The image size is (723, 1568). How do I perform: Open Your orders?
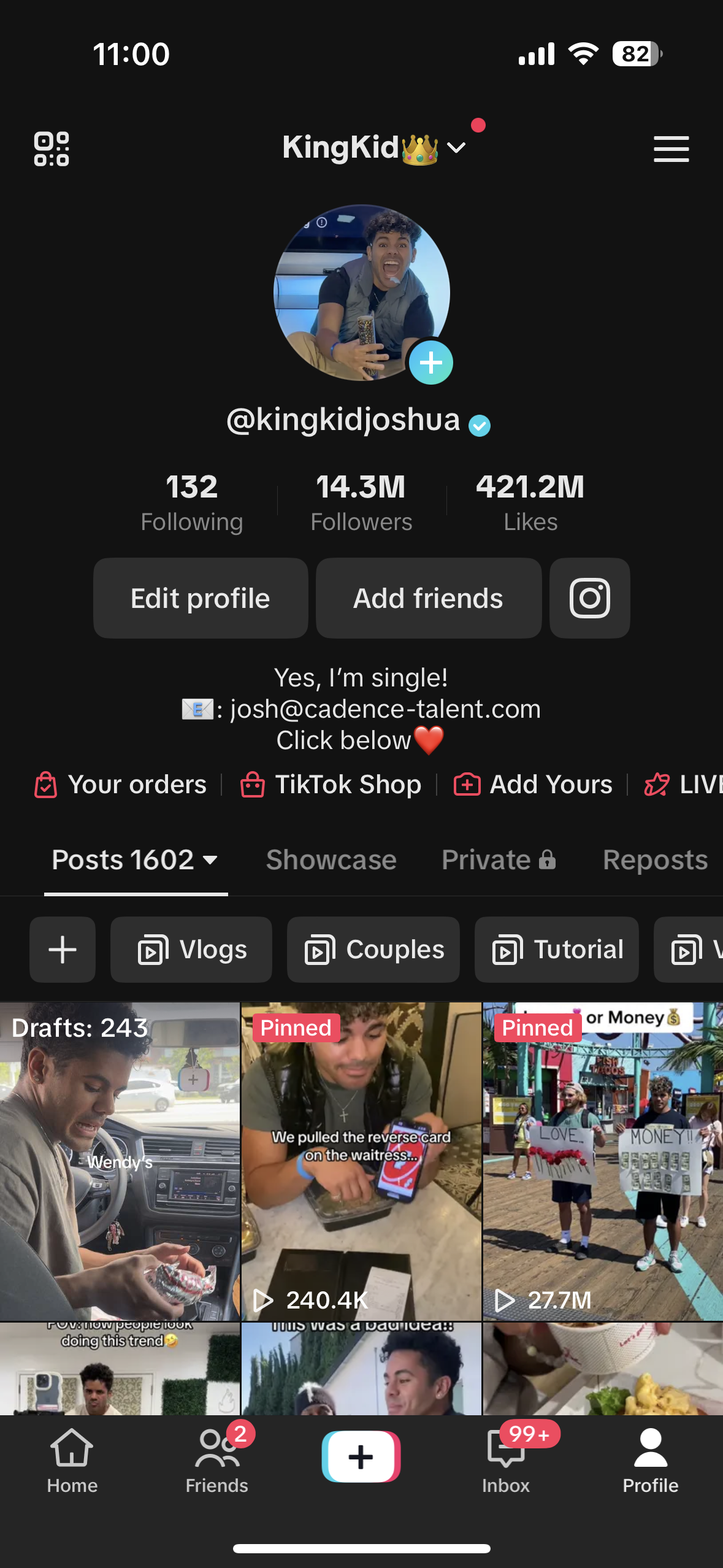[x=121, y=785]
